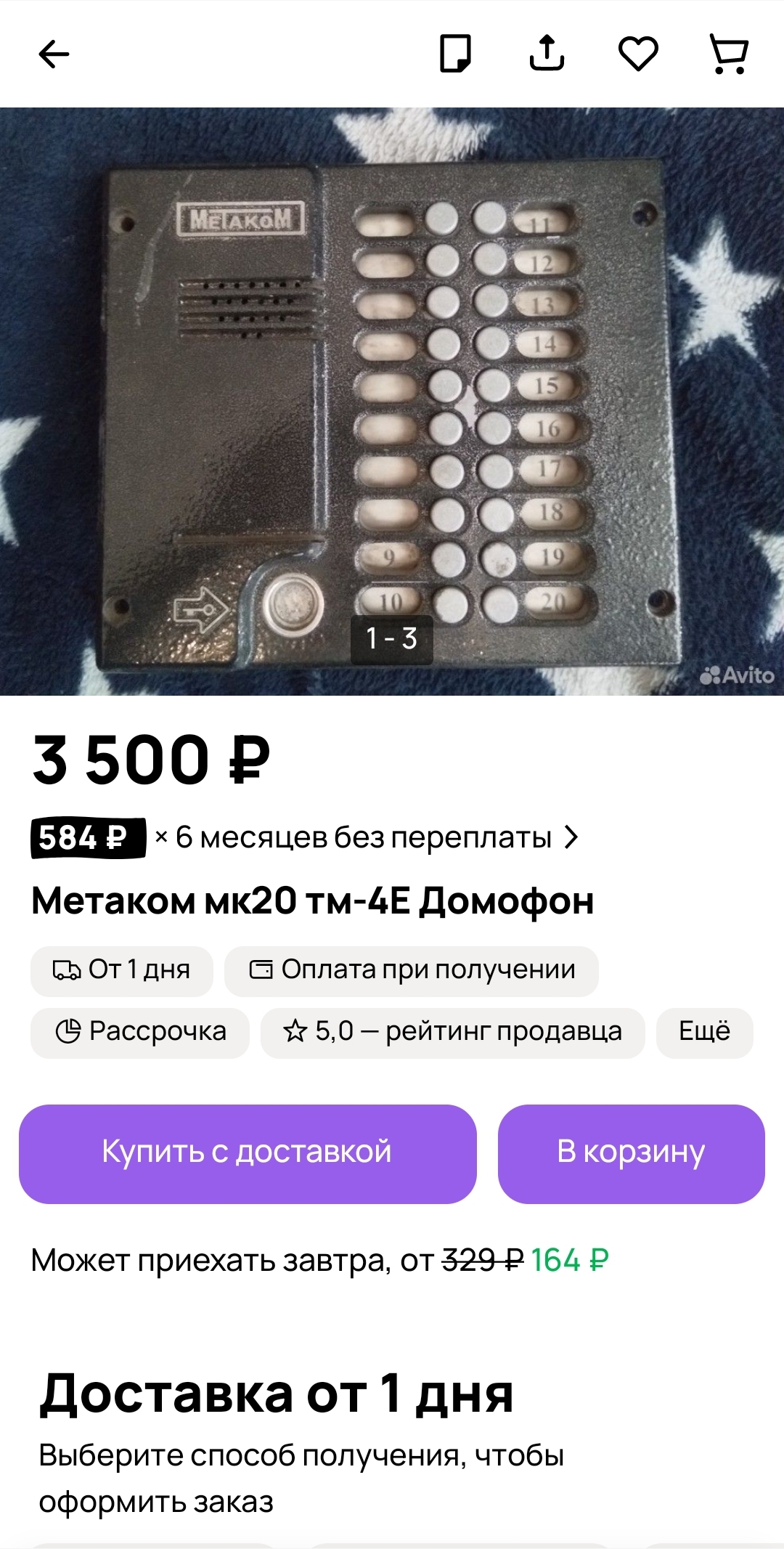784x1549 pixels.
Task: Open the note icon in toolbar
Action: tap(456, 54)
